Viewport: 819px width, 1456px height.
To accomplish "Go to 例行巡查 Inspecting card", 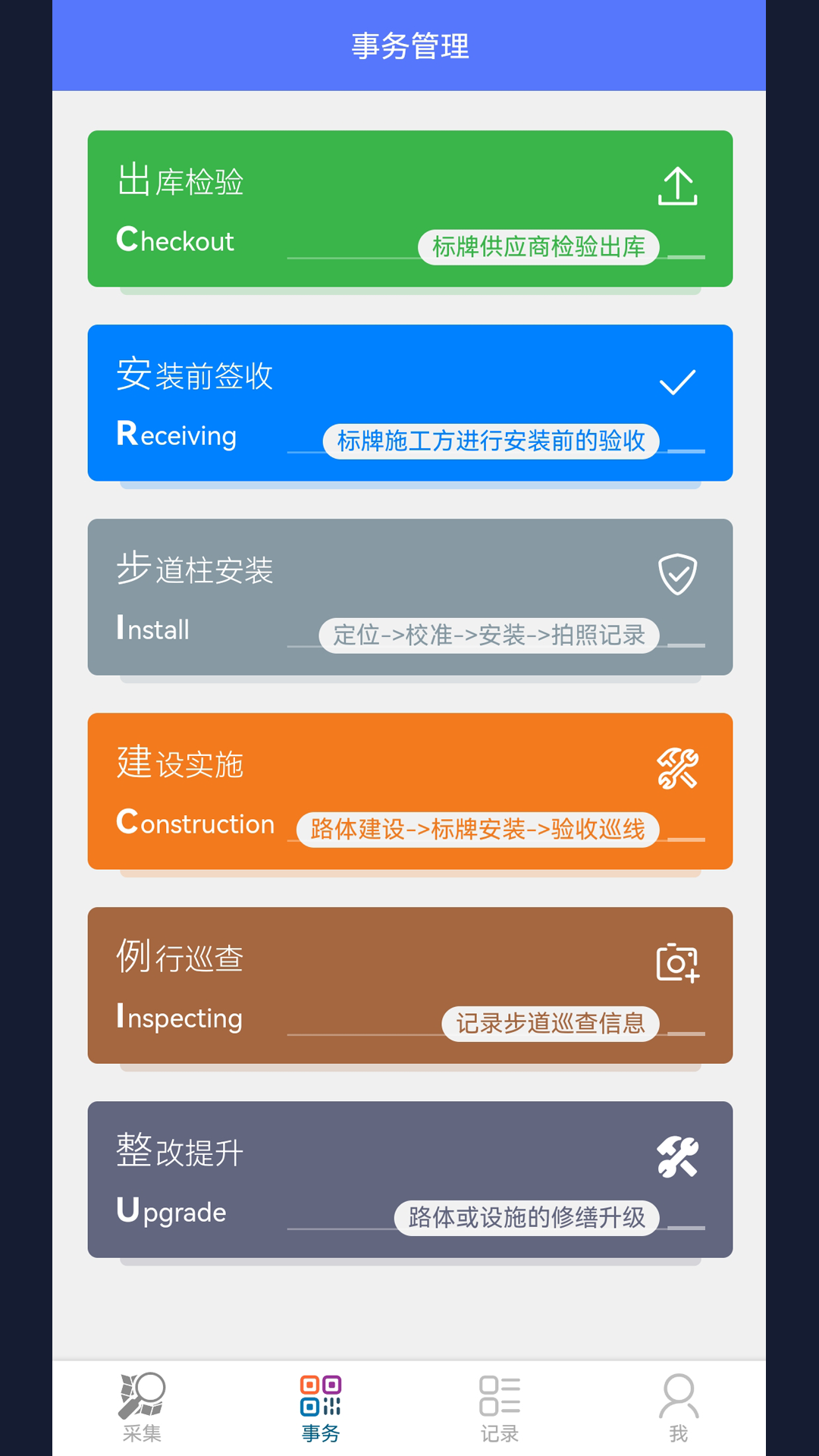I will point(409,985).
